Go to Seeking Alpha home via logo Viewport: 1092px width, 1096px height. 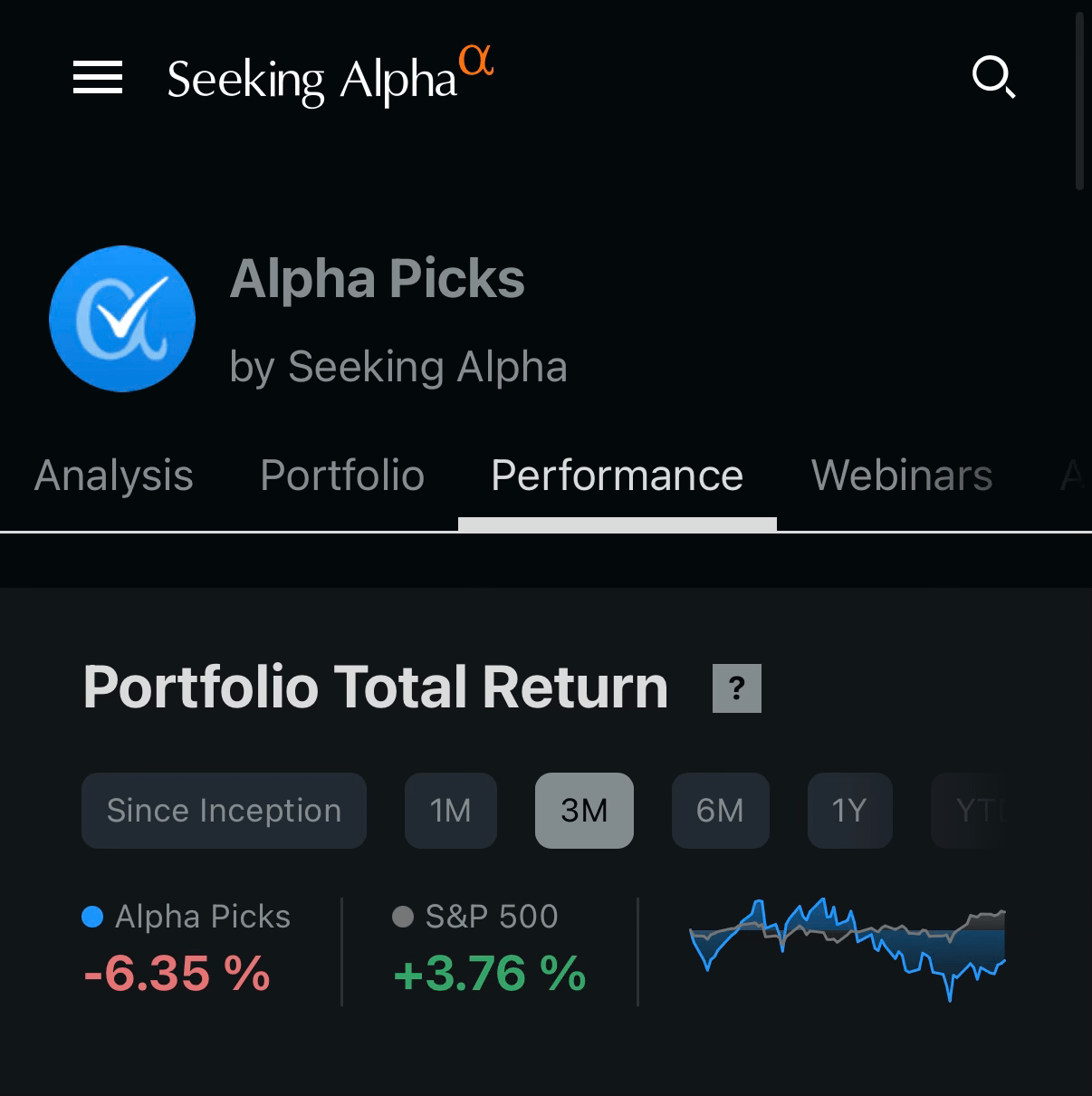pyautogui.click(x=330, y=77)
